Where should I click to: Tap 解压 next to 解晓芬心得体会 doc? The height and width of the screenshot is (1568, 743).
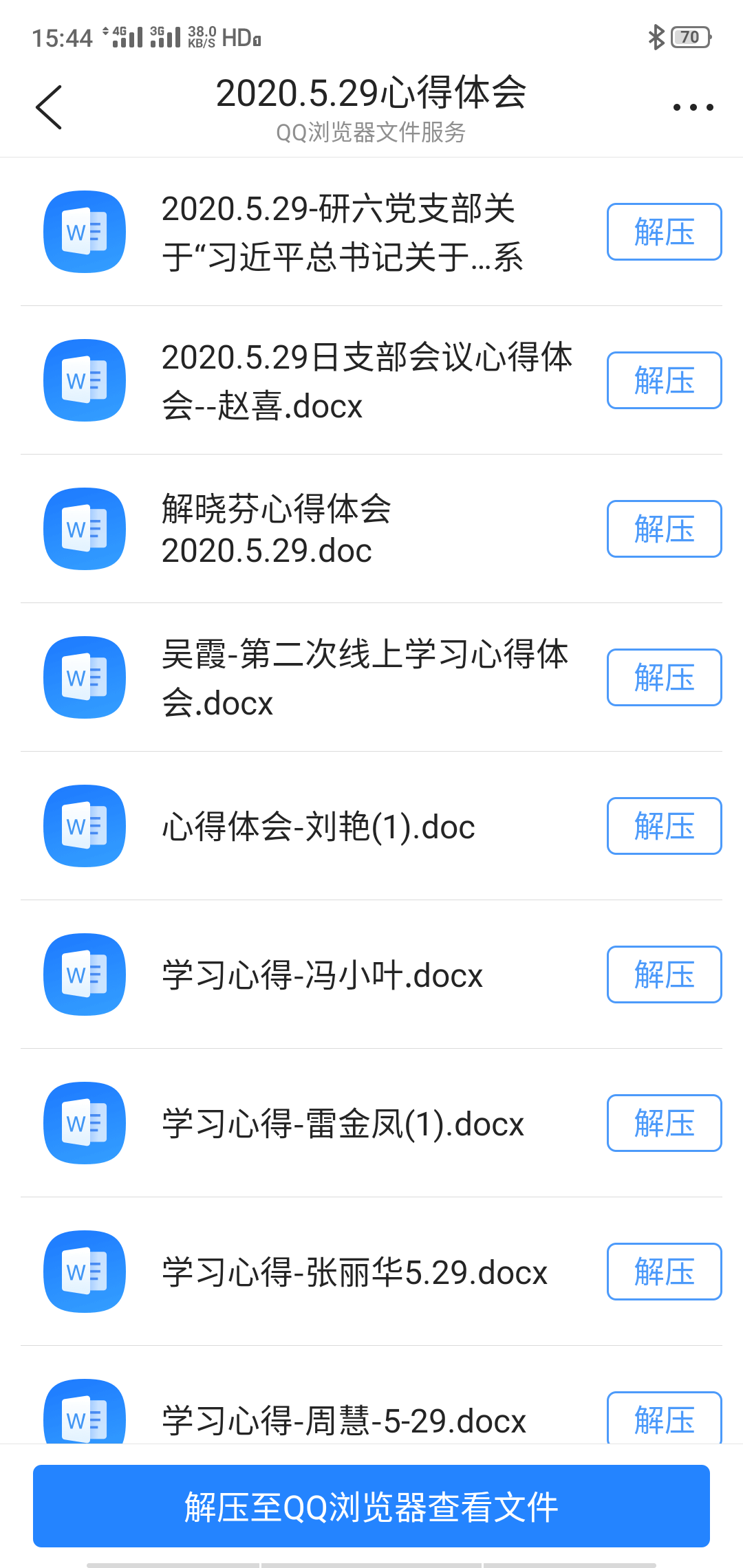tap(664, 529)
